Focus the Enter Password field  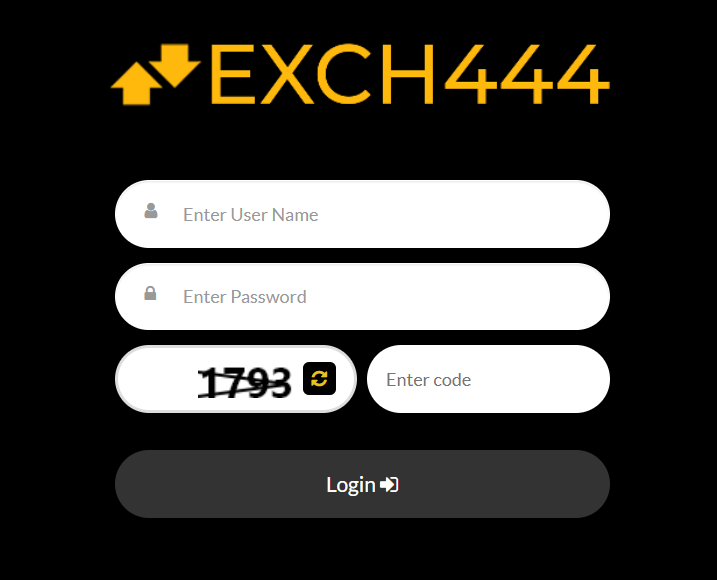pyautogui.click(x=380, y=297)
